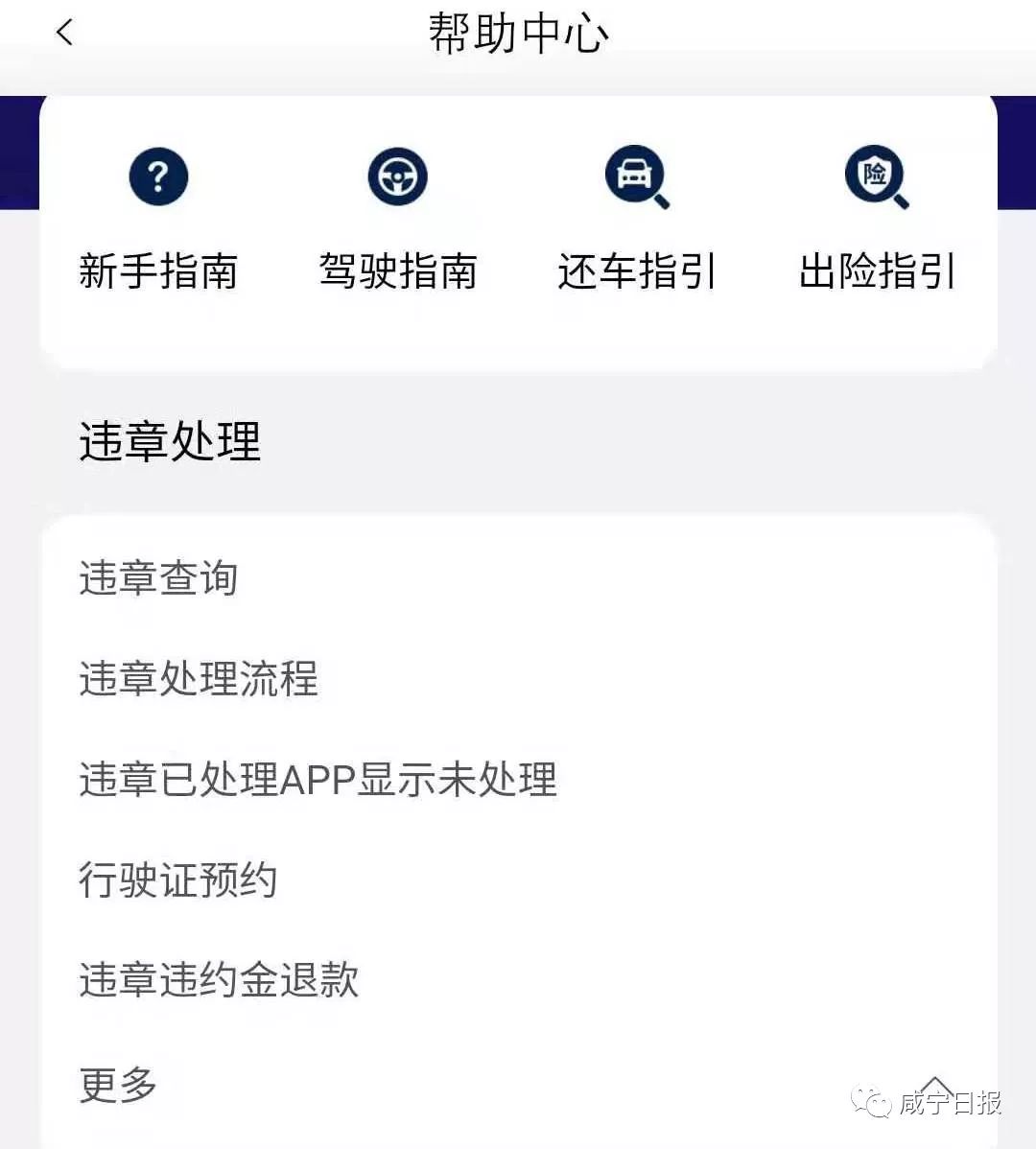
Task: Open the 还车指引 car search icon
Action: 637,176
